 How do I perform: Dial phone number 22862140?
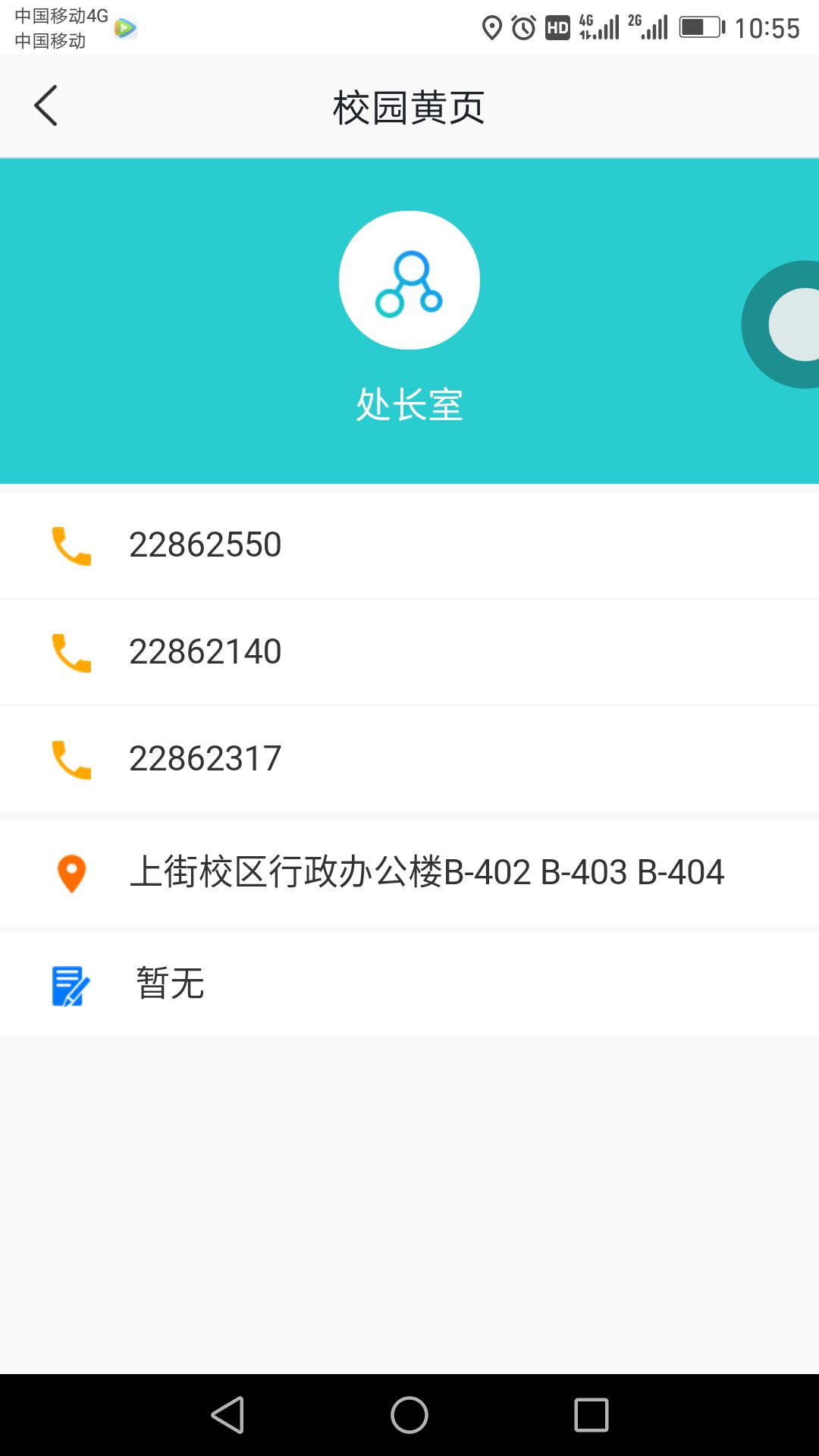click(x=205, y=651)
